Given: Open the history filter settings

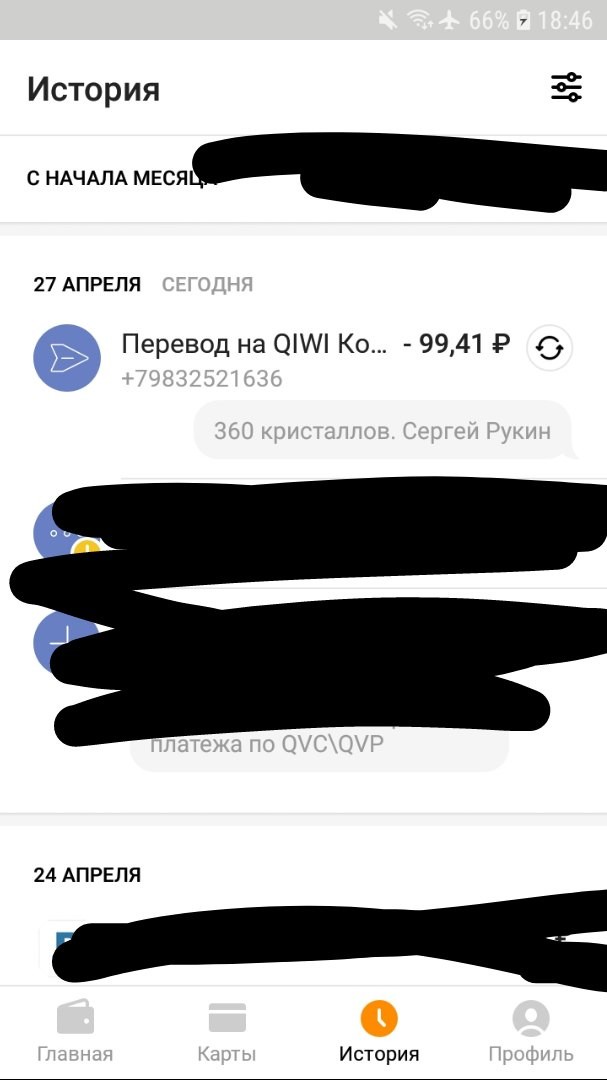Looking at the screenshot, I should click(566, 88).
